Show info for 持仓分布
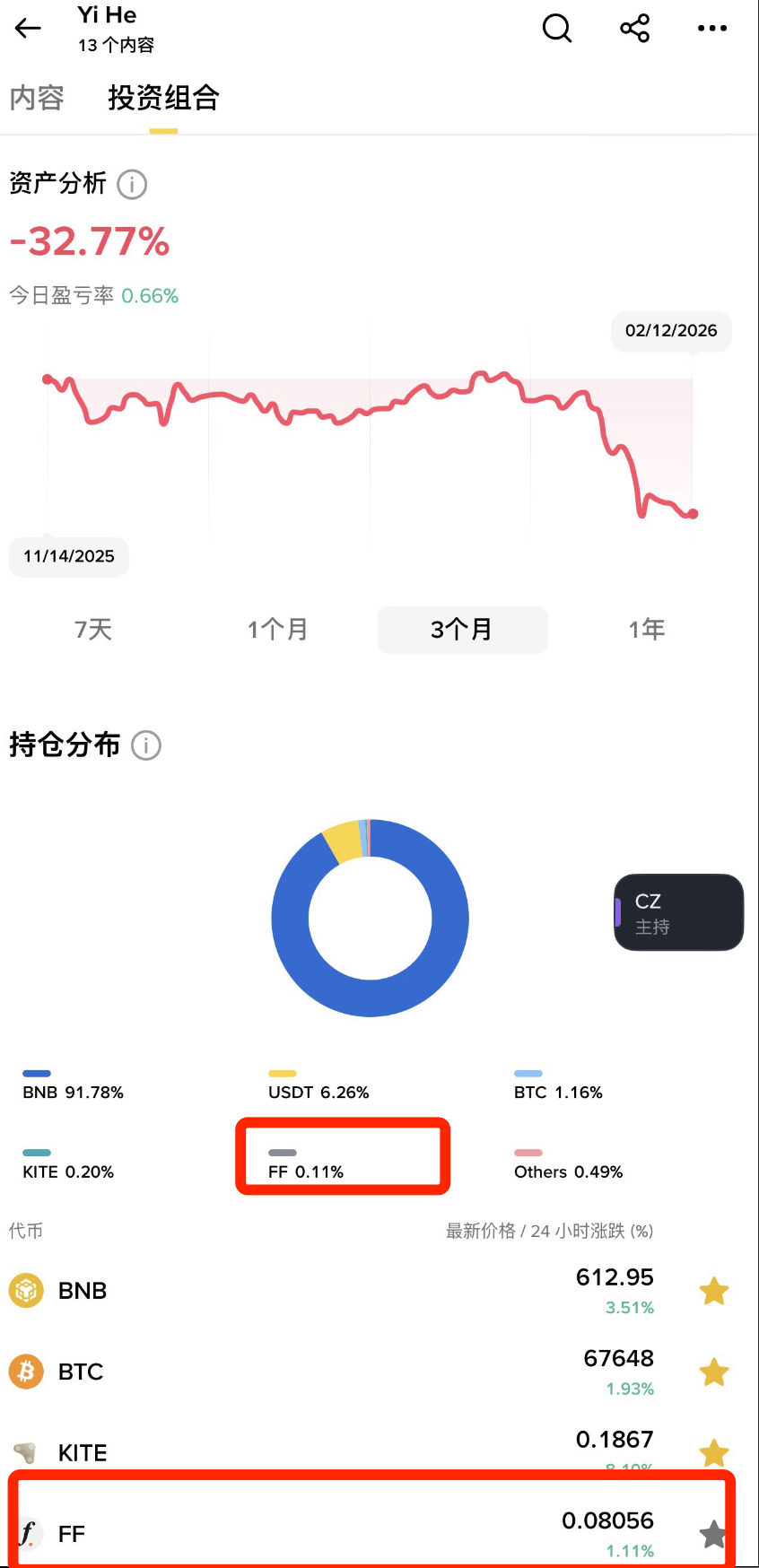The width and height of the screenshot is (759, 1568). point(146,745)
